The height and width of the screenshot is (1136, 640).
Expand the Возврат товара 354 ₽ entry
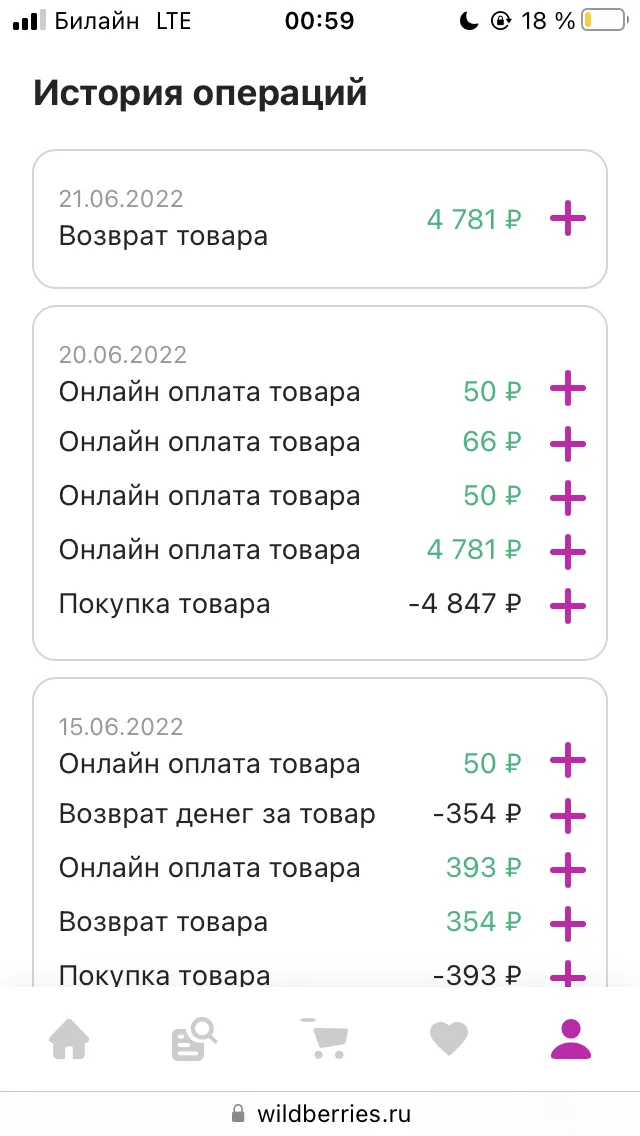click(x=568, y=922)
